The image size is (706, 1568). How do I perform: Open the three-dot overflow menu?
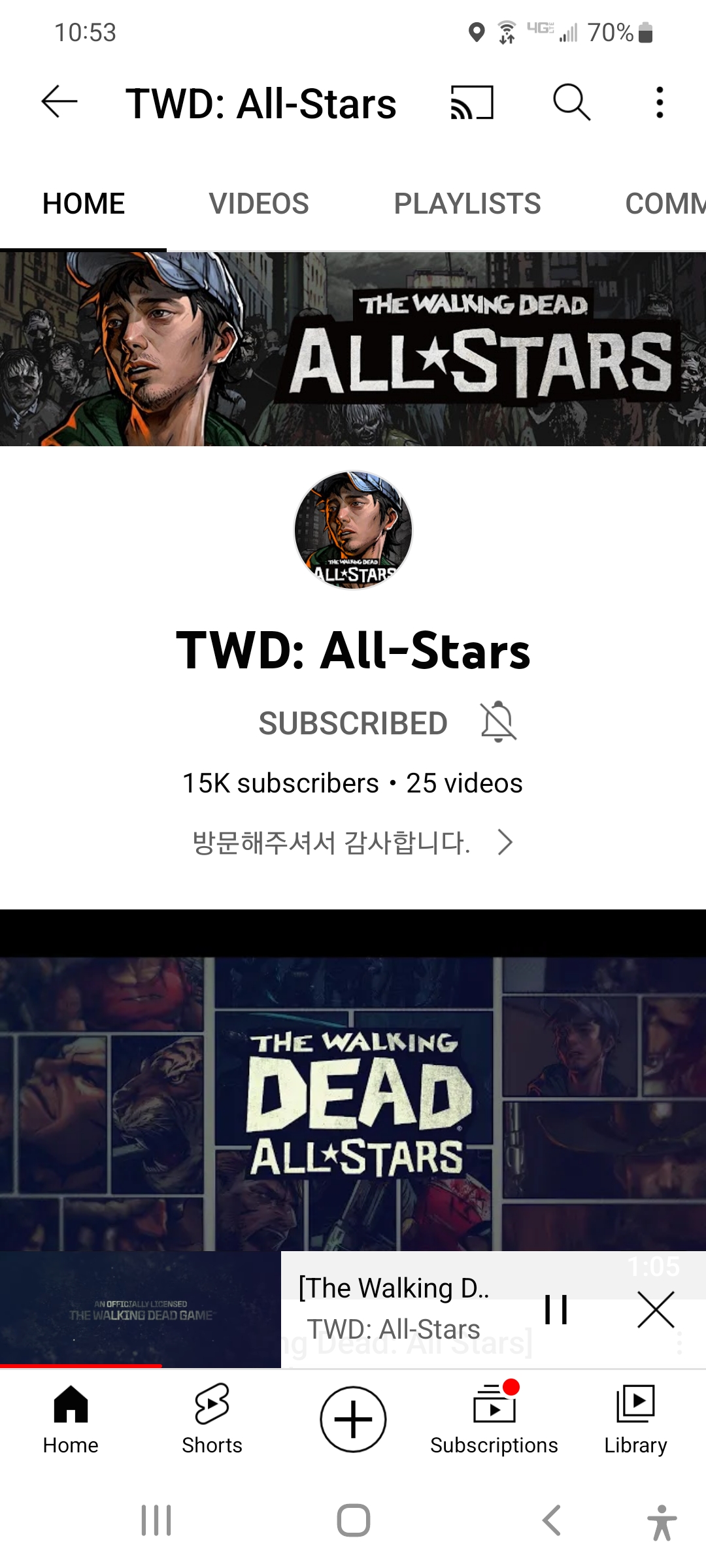click(x=660, y=103)
